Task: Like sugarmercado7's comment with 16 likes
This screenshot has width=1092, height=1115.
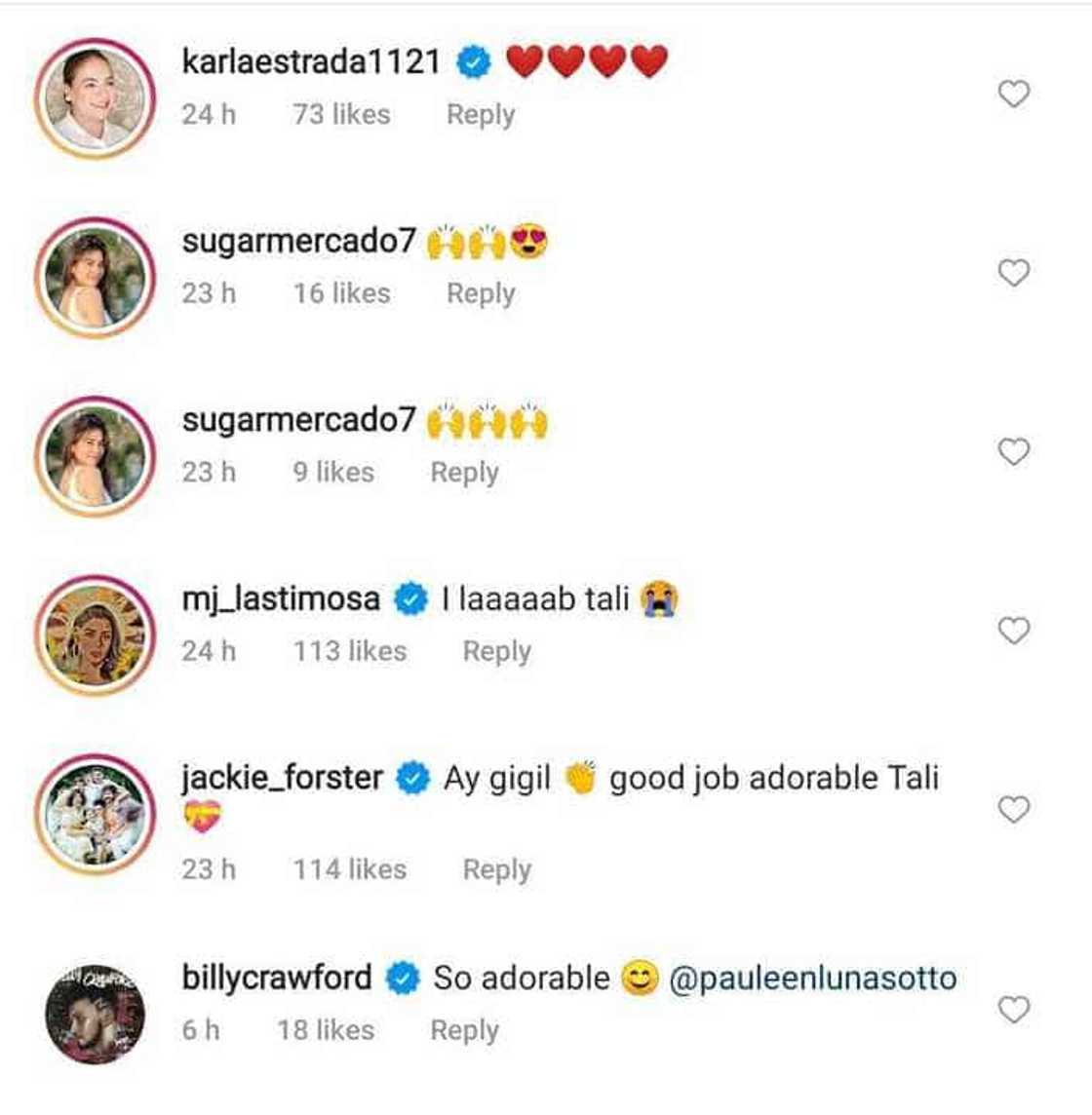Action: [x=1014, y=273]
